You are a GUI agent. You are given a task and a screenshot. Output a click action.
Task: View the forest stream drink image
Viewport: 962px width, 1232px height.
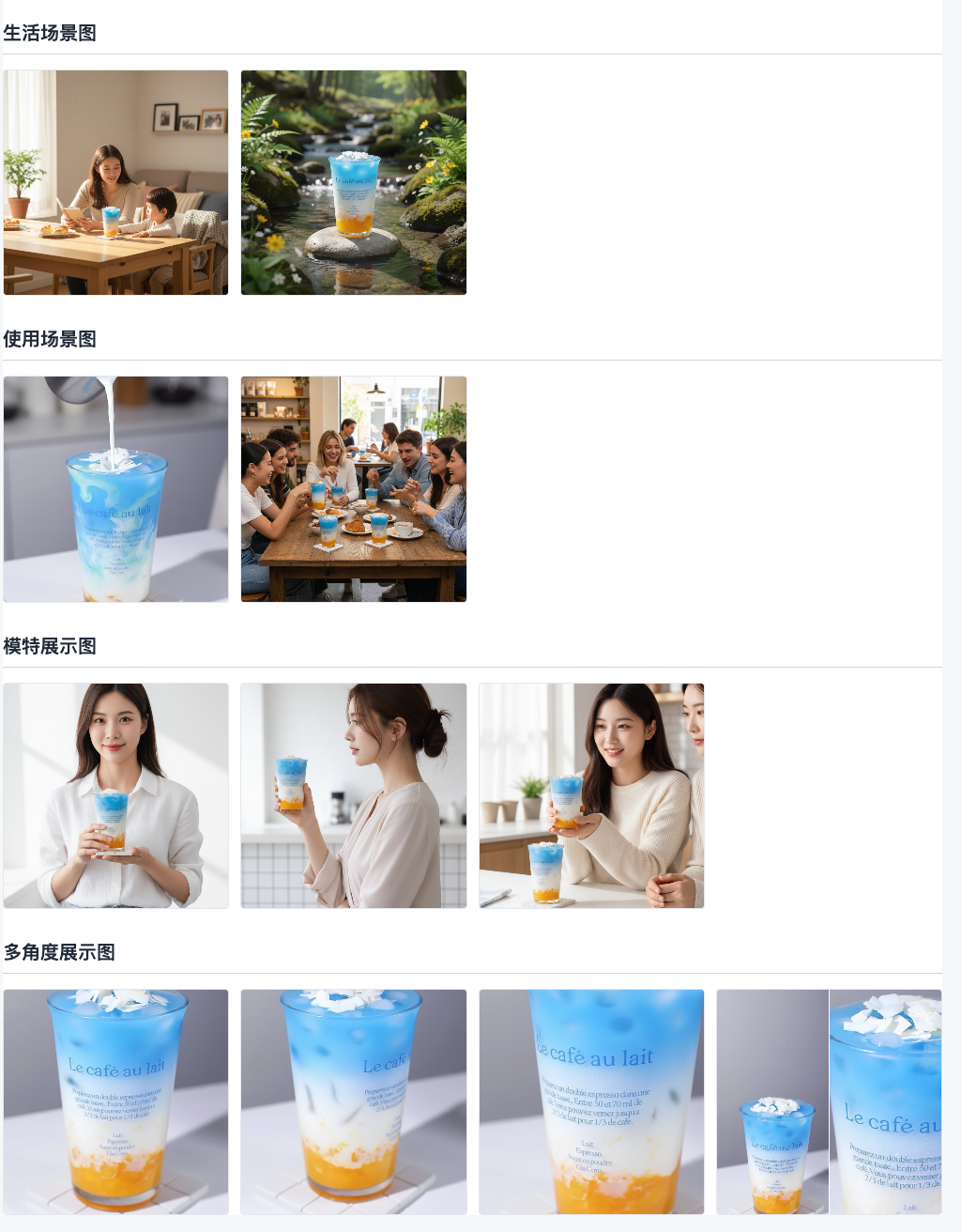354,183
